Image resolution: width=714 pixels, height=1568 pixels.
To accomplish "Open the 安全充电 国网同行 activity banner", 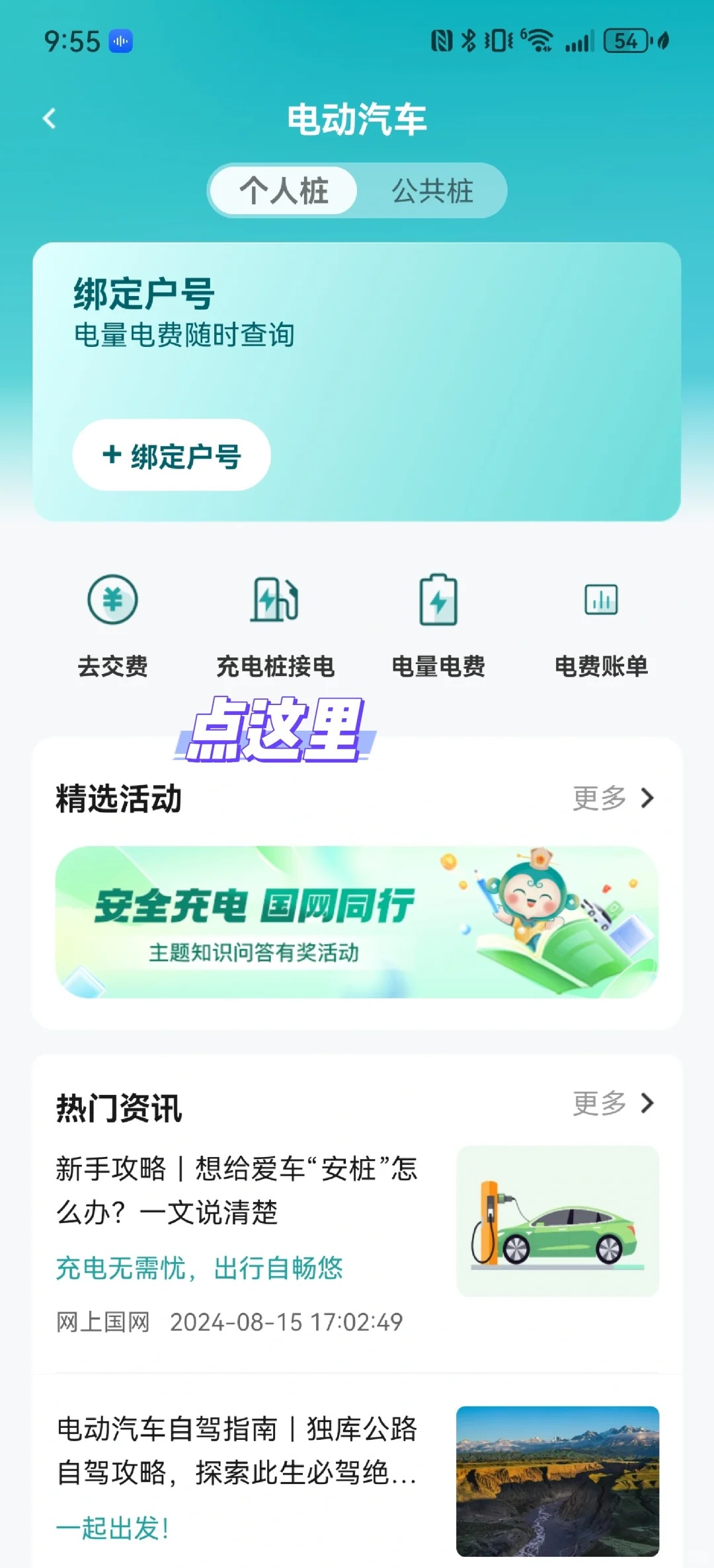I will [357, 922].
